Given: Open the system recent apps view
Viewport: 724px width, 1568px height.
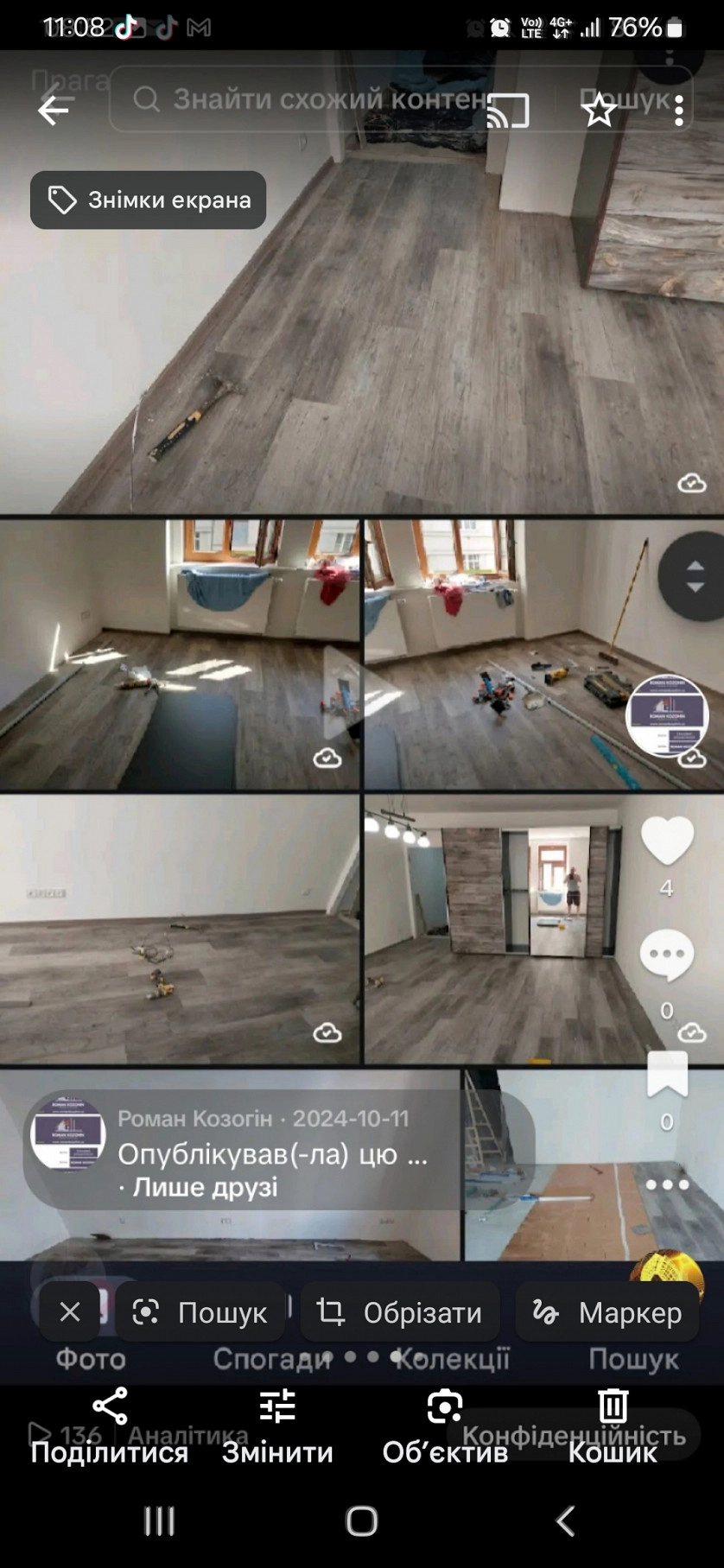Looking at the screenshot, I should pos(159,1521).
